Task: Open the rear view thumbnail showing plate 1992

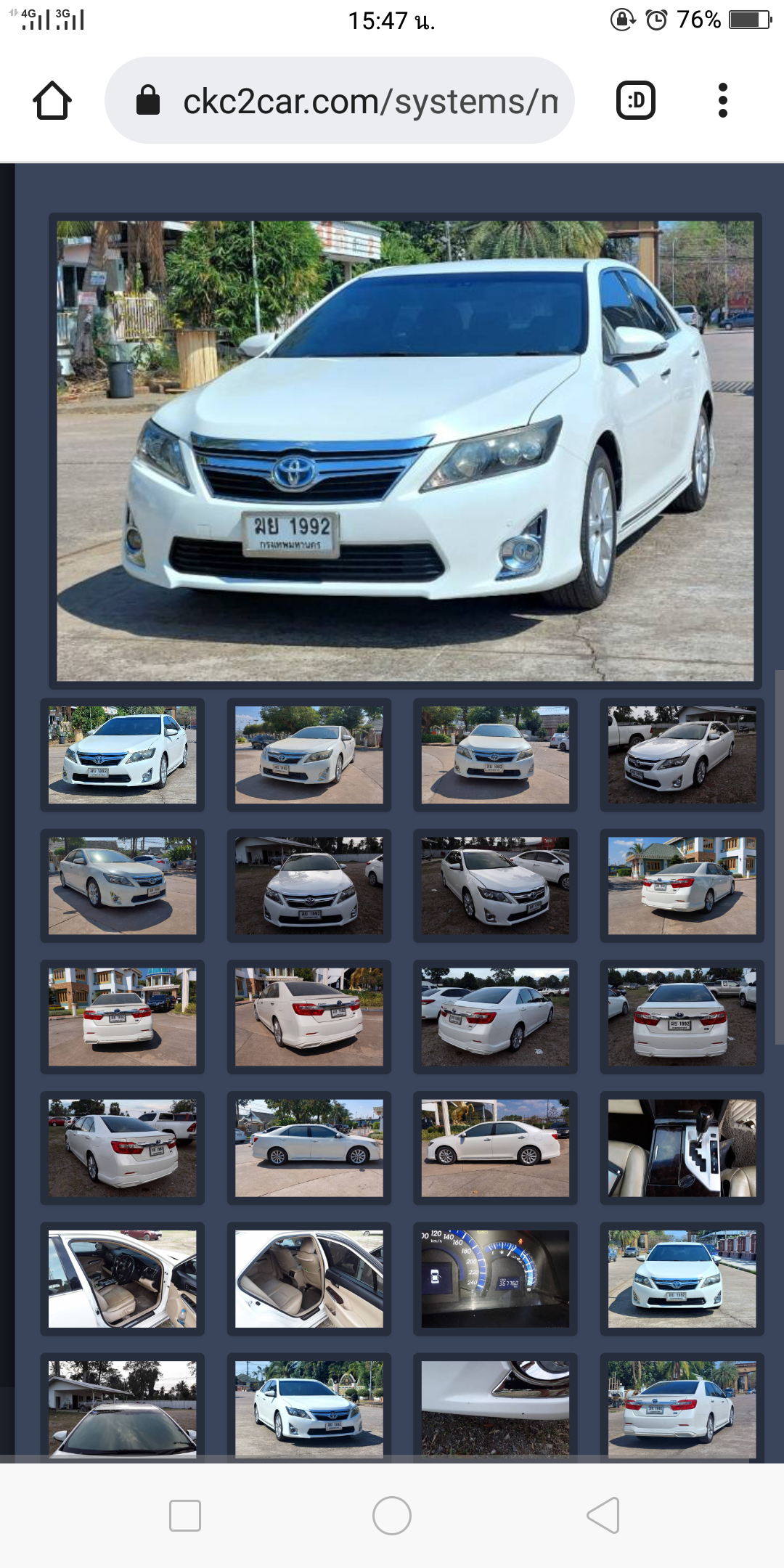Action: pos(682,1017)
